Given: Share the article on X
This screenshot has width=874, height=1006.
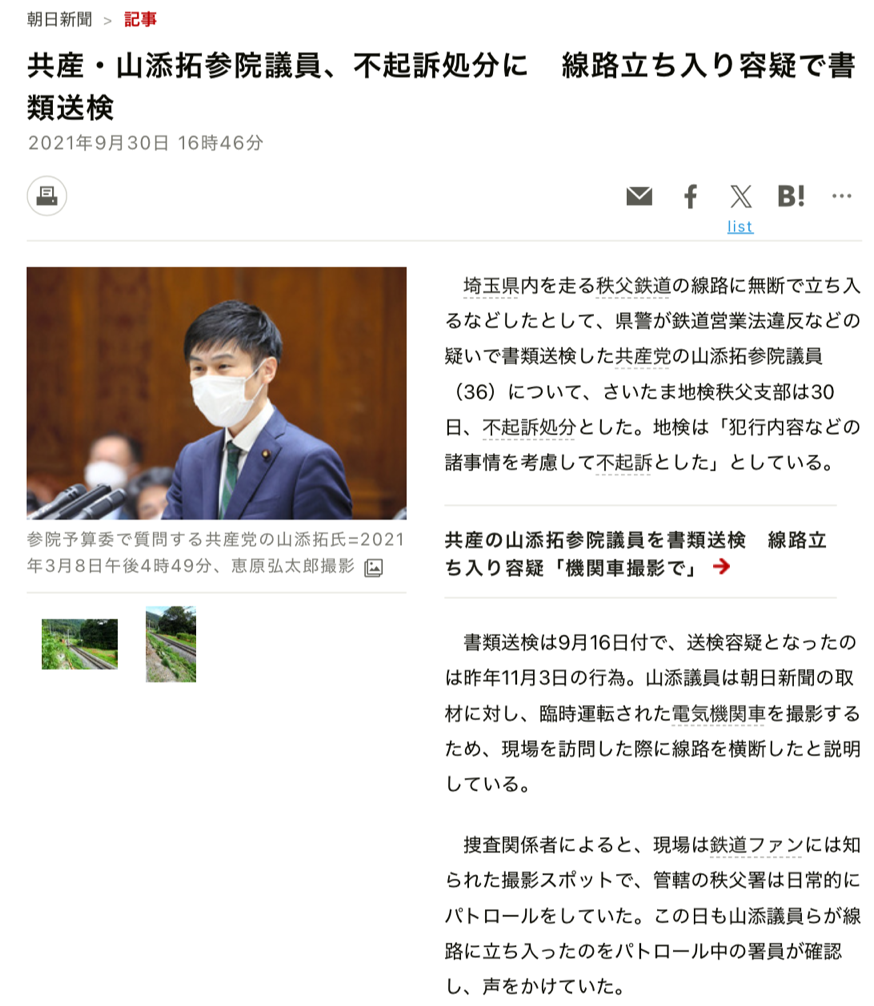Looking at the screenshot, I should [x=740, y=196].
